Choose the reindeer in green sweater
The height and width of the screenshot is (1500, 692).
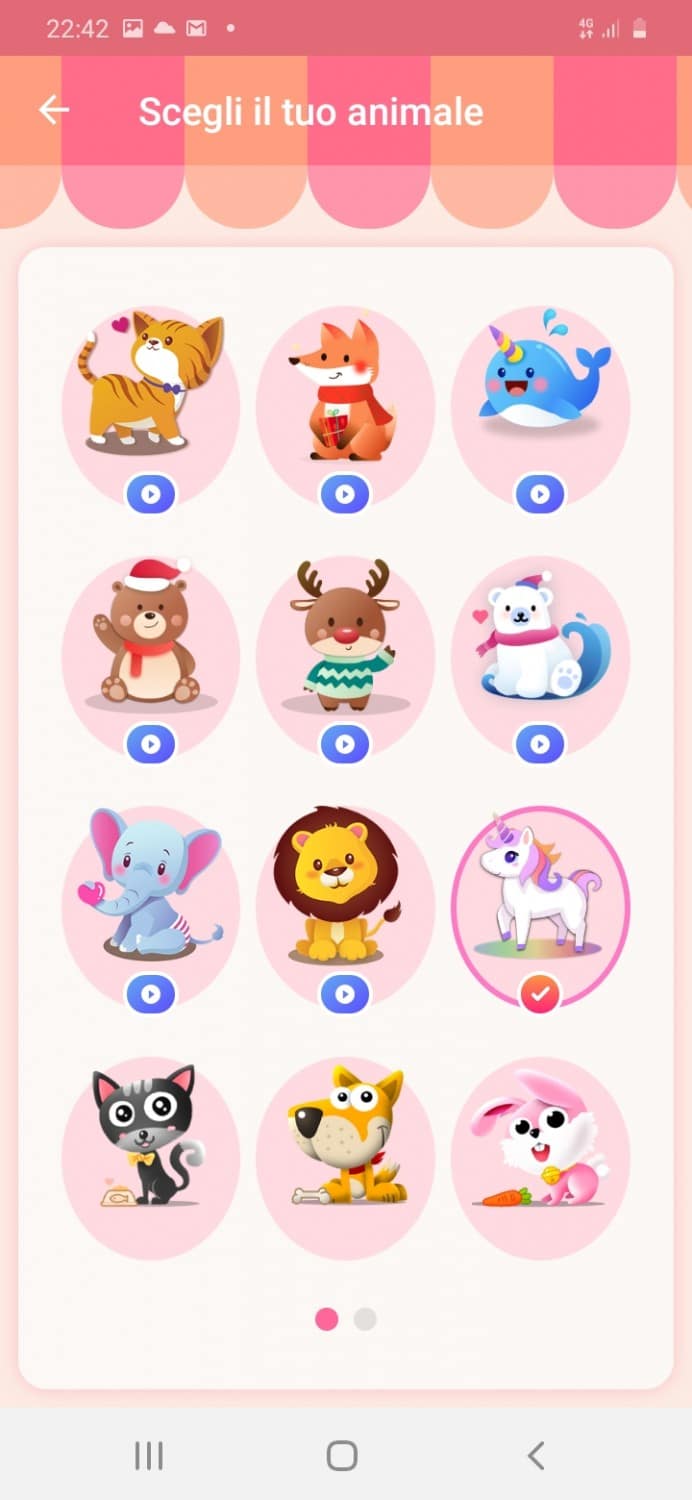pos(345,656)
